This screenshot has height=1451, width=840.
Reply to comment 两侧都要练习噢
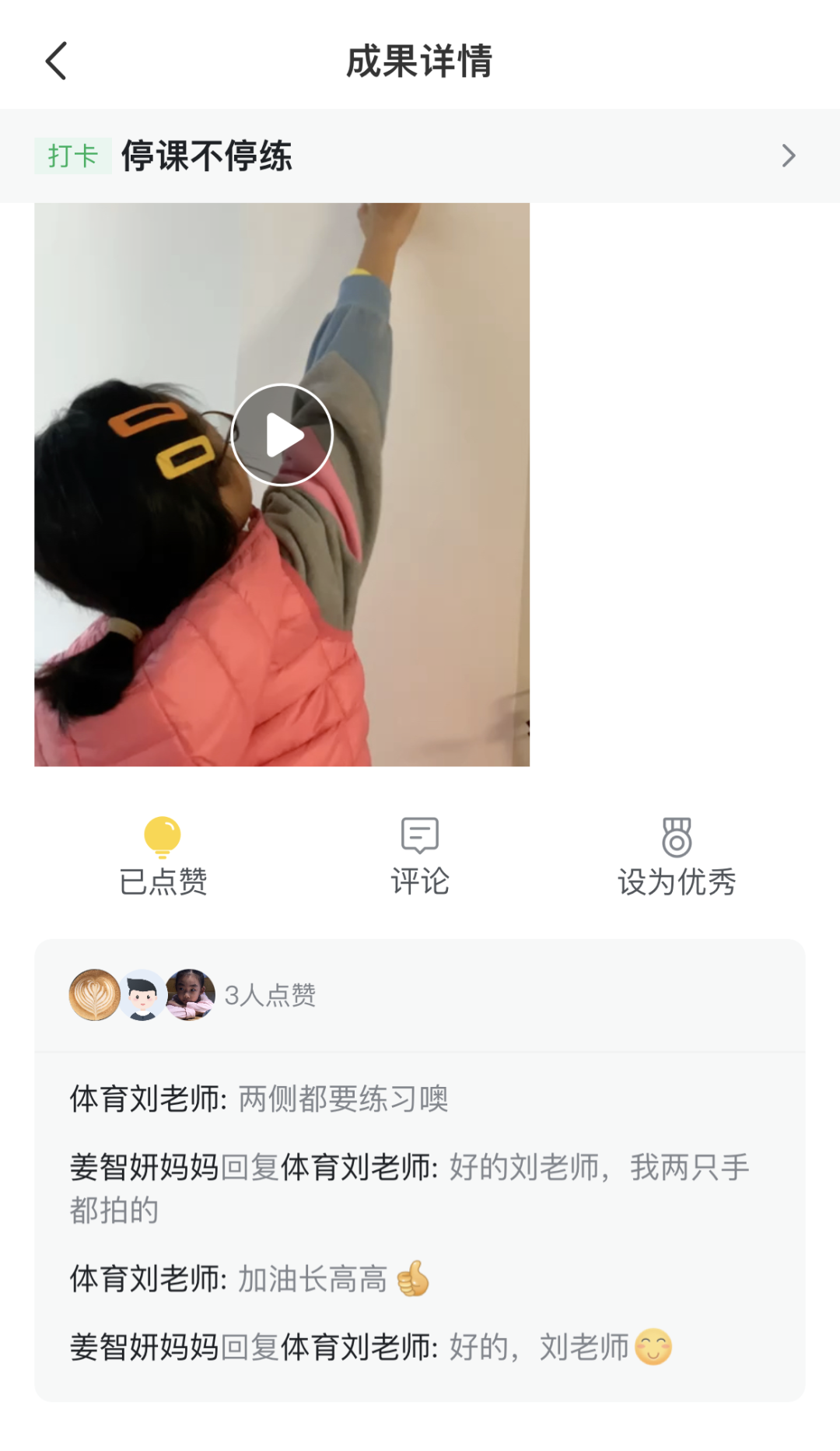pyautogui.click(x=259, y=1099)
